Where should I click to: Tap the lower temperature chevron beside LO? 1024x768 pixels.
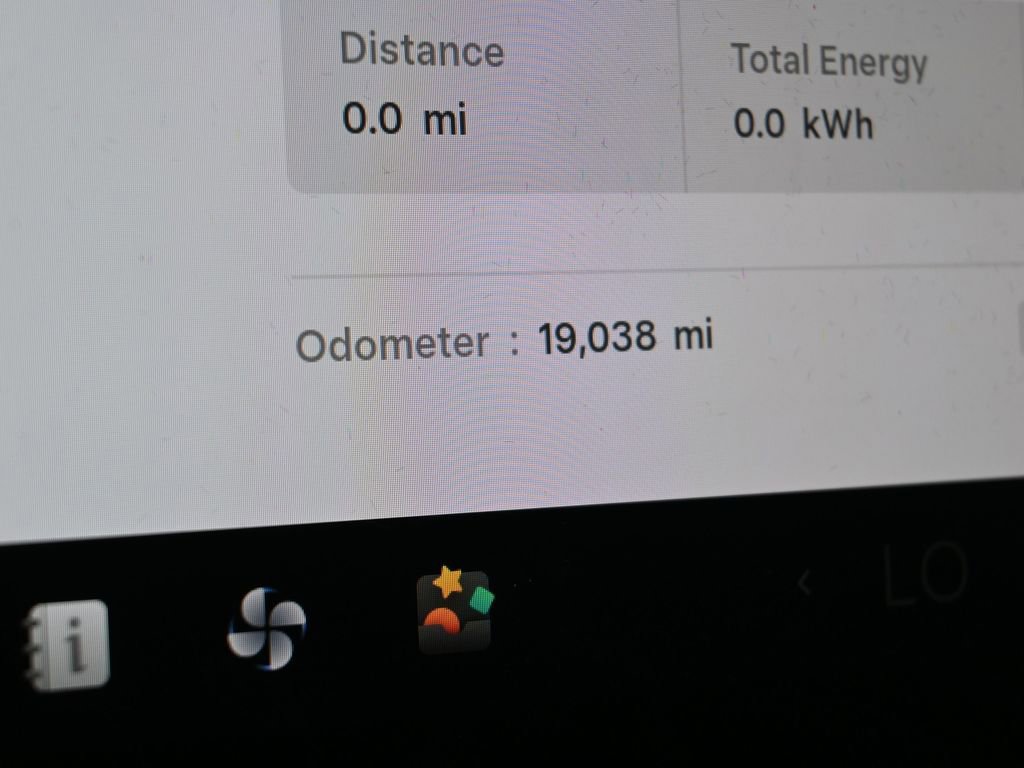pyautogui.click(x=803, y=583)
